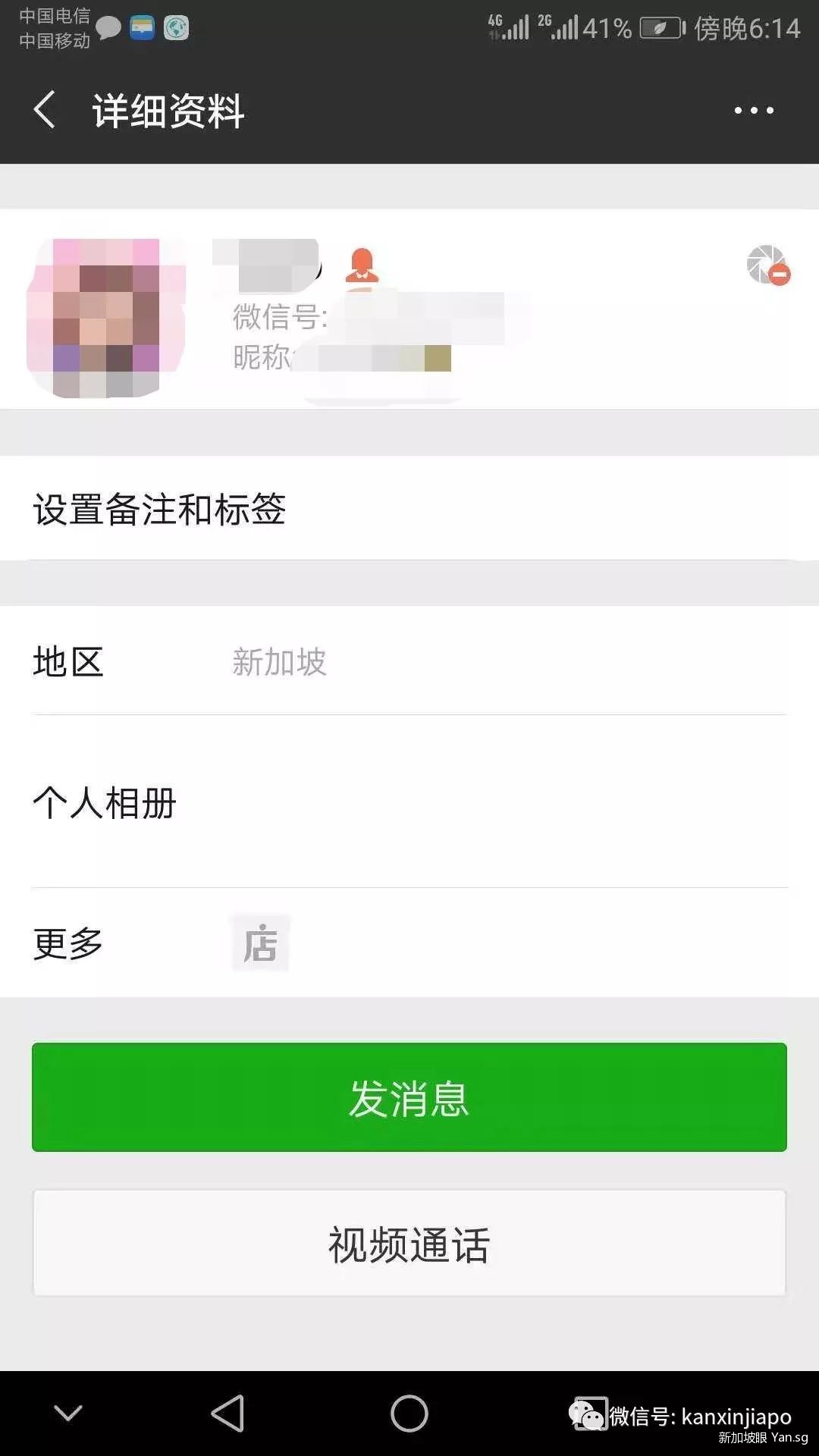Tap the blurred profile avatar
This screenshot has width=819, height=1456.
point(106,317)
